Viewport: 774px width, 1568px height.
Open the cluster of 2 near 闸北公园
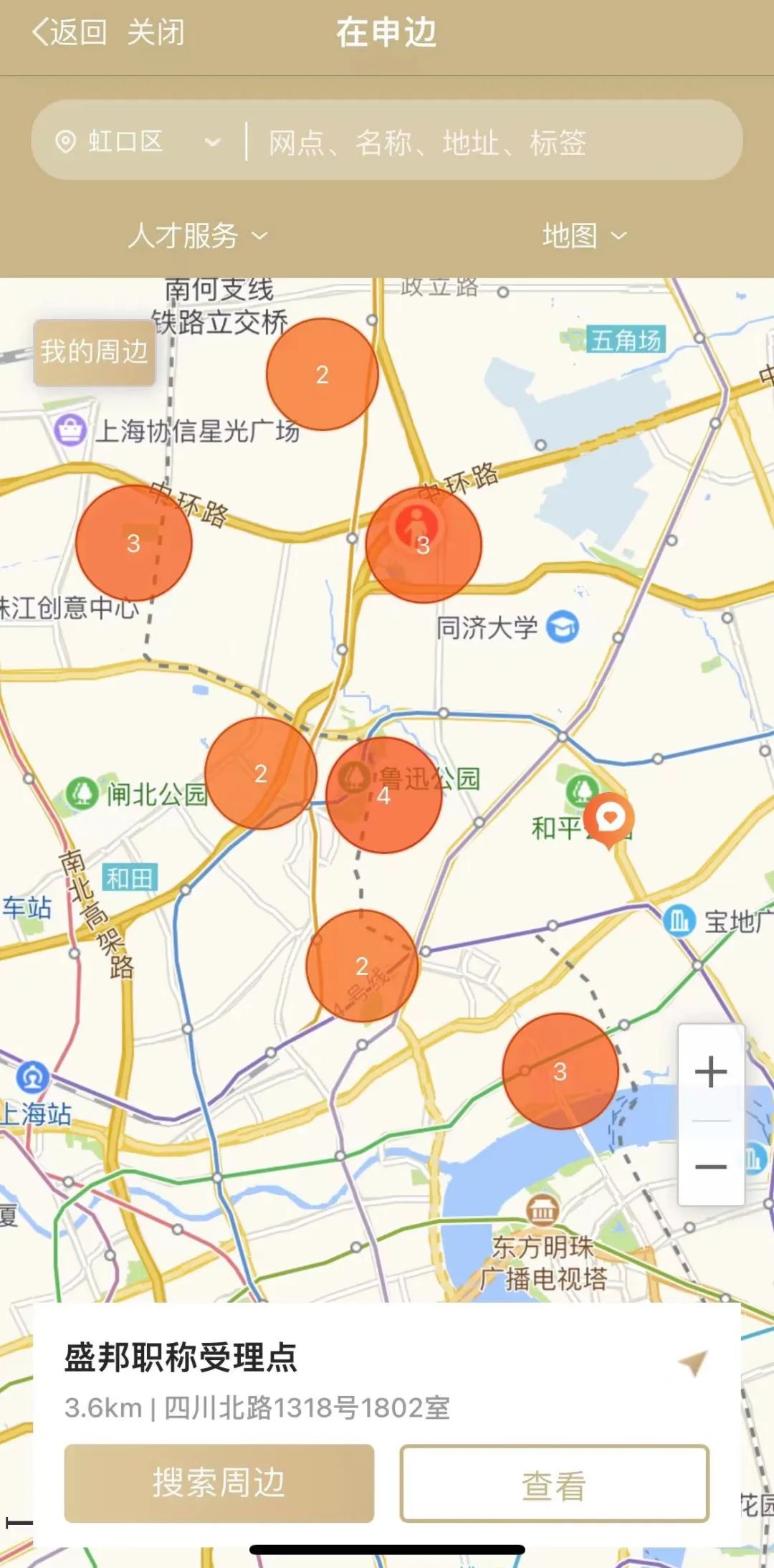(261, 773)
